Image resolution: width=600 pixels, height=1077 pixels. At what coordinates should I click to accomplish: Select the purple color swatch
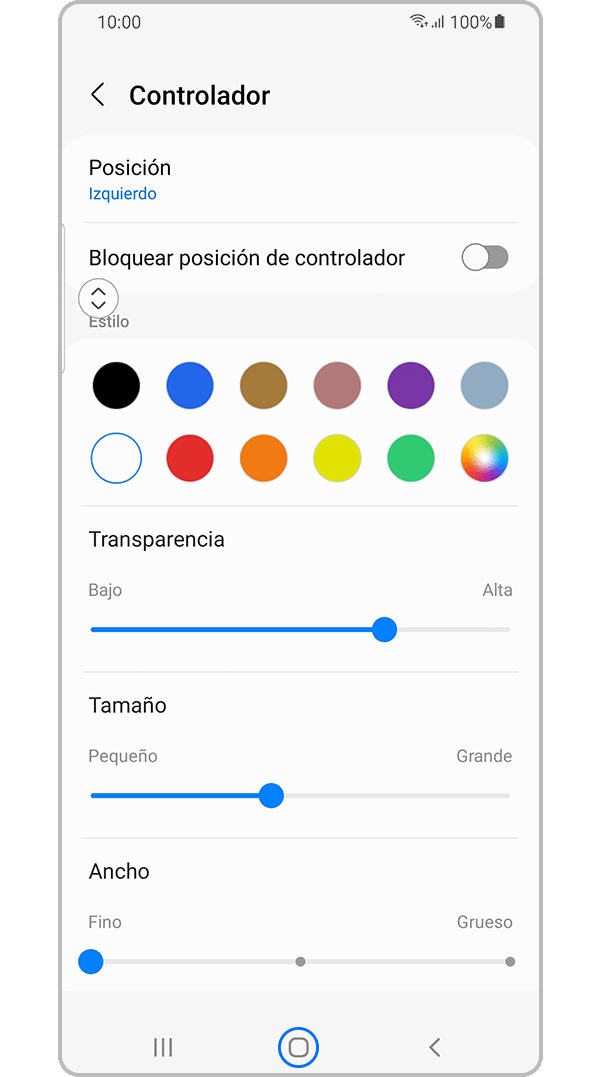[411, 386]
